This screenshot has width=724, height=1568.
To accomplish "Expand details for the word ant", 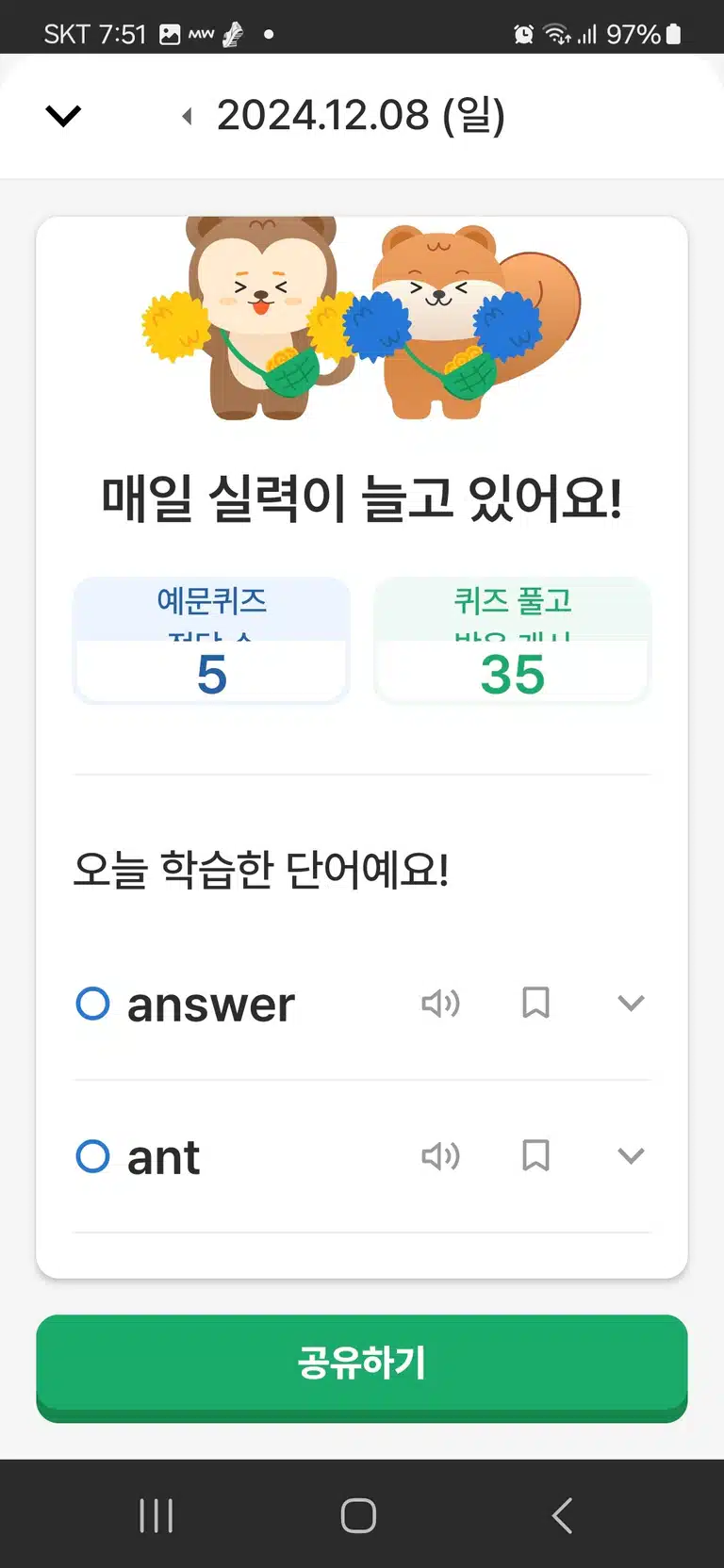I will [x=631, y=1156].
